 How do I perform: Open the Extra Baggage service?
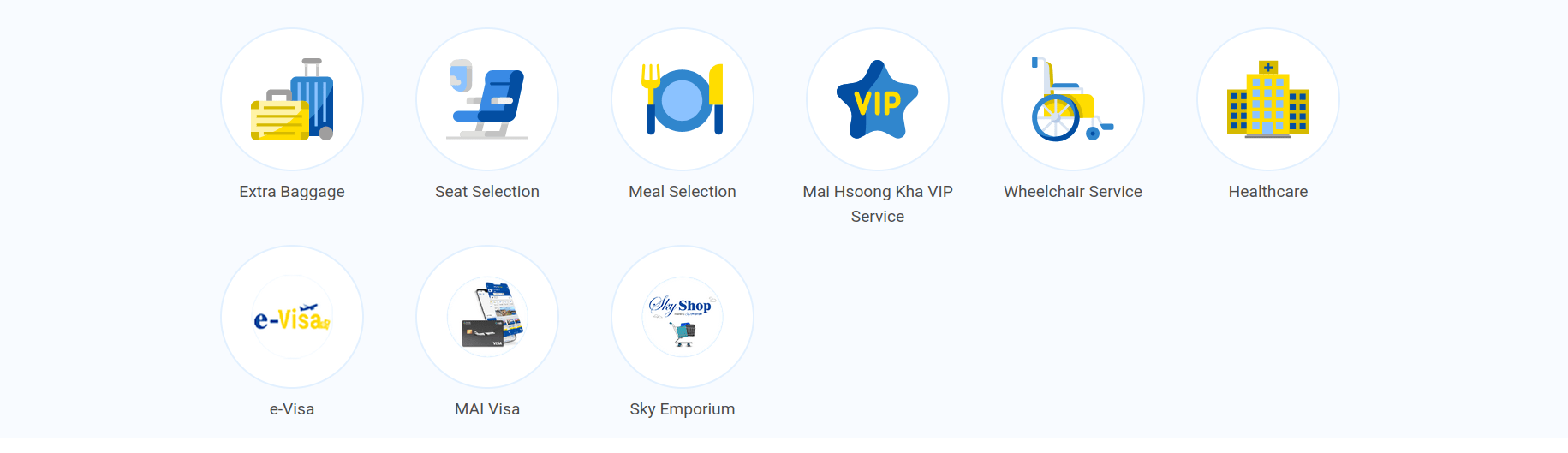[292, 100]
